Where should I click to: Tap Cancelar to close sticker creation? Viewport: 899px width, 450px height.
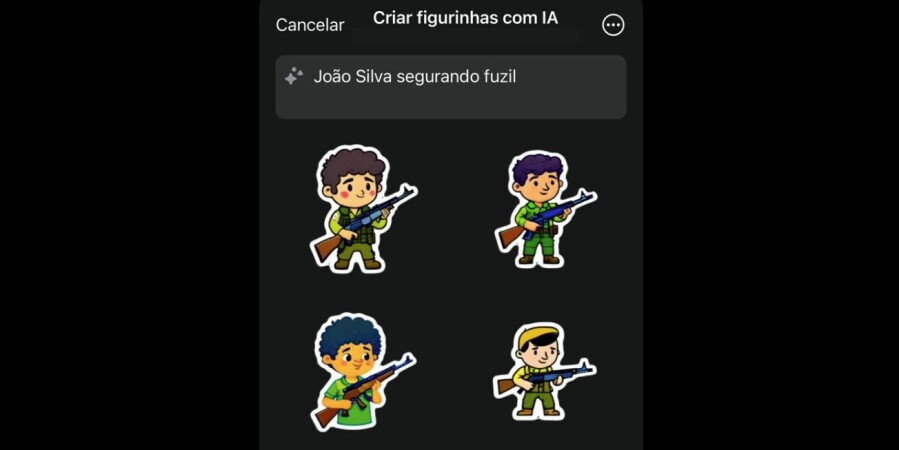[x=310, y=25]
